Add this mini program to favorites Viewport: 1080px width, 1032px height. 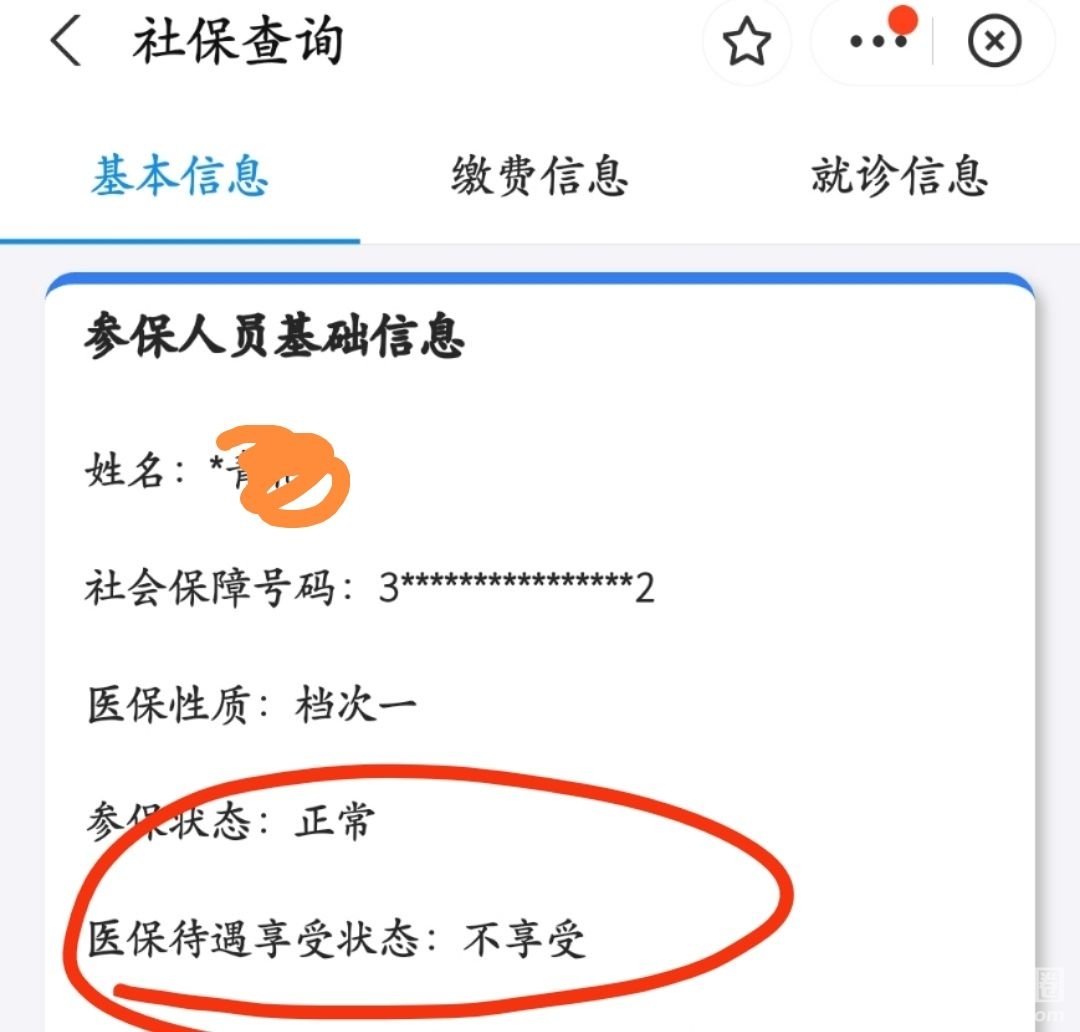[x=747, y=43]
